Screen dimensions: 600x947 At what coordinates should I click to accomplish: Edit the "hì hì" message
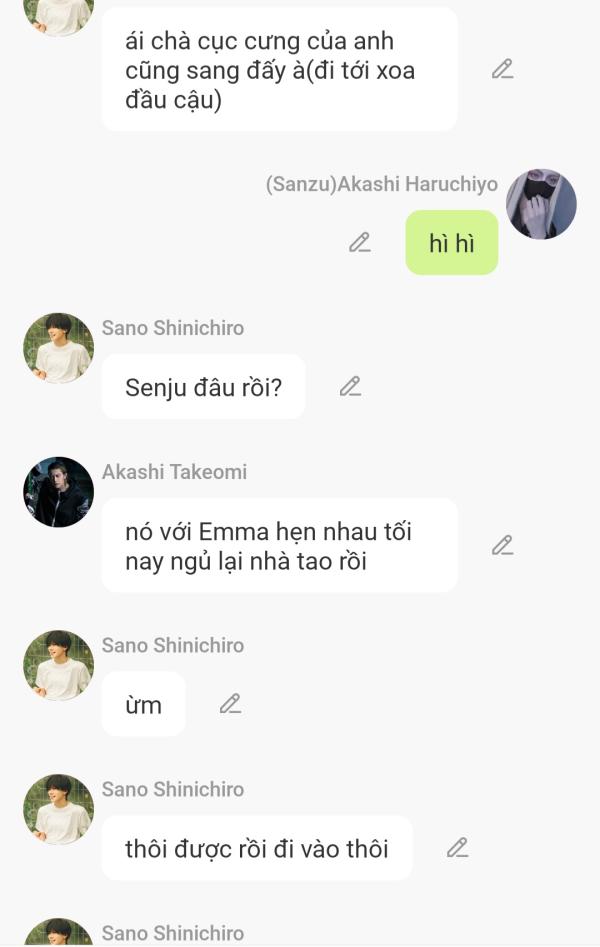pyautogui.click(x=360, y=242)
